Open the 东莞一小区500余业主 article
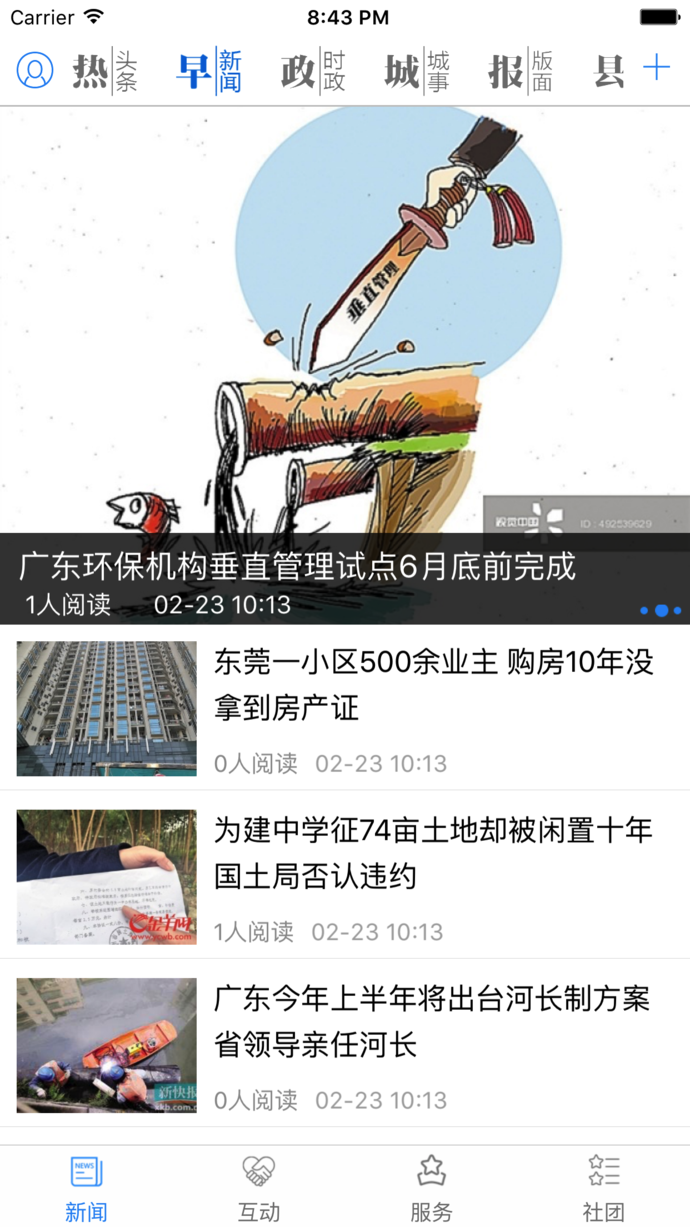 coord(345,708)
